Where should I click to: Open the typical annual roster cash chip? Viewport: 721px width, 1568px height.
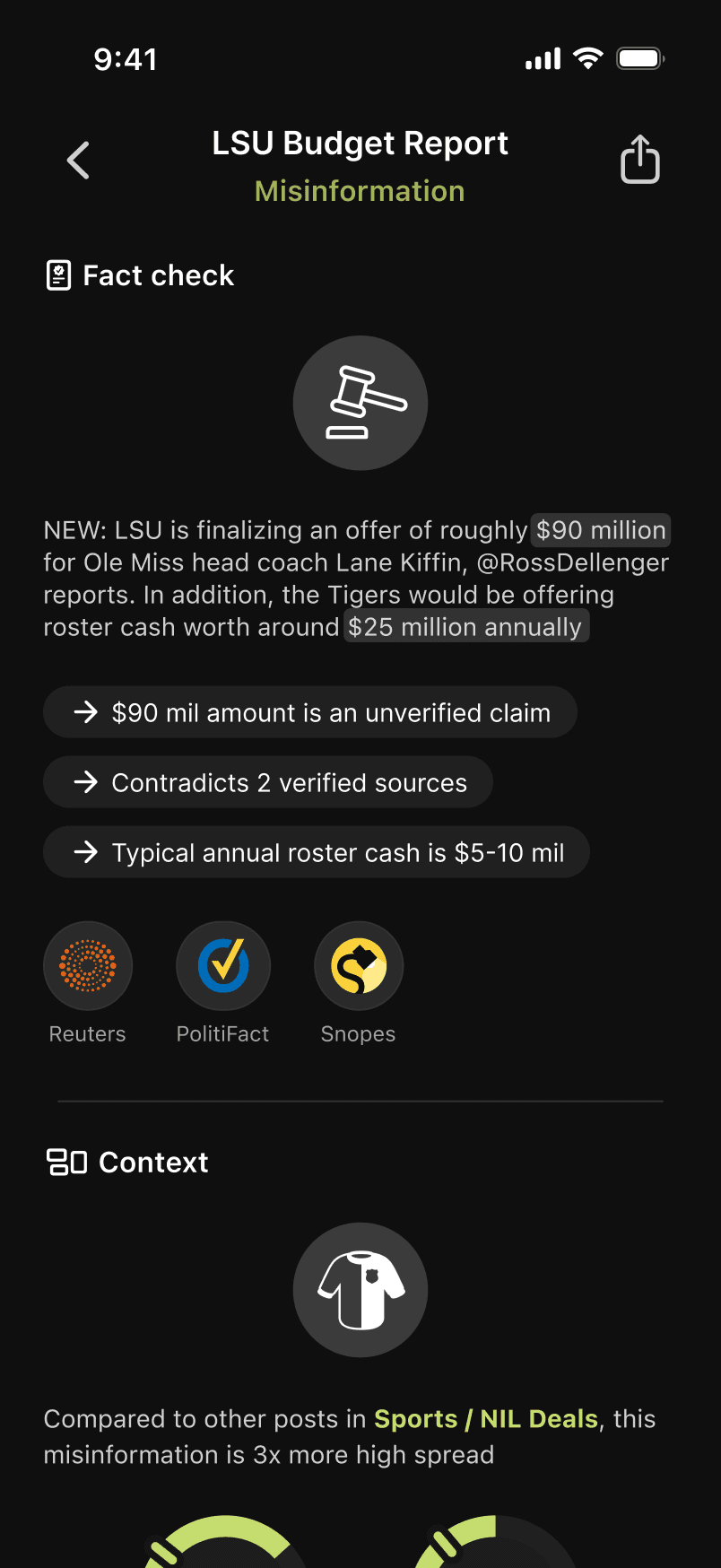pyautogui.click(x=317, y=853)
